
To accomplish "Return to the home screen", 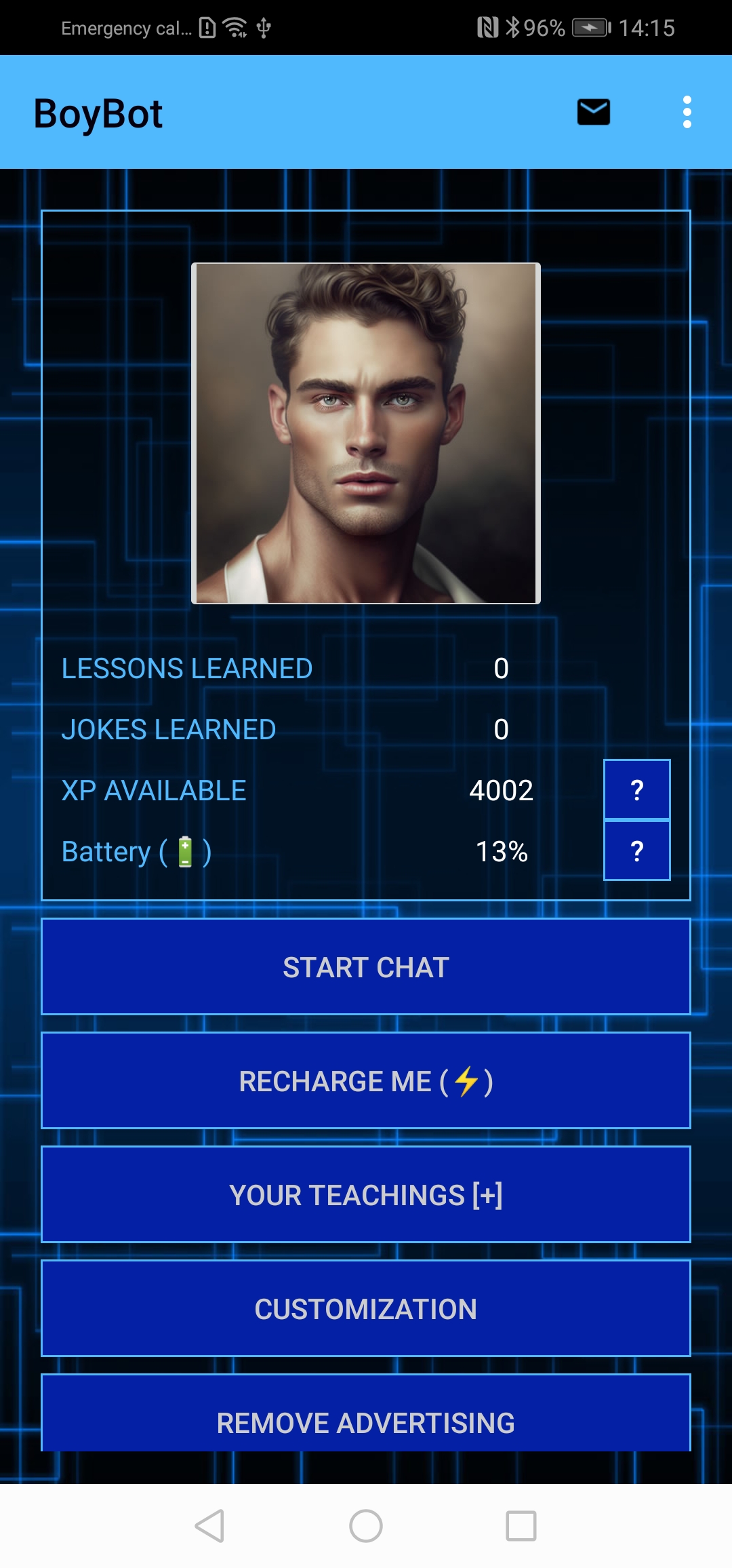I will tap(366, 1526).
